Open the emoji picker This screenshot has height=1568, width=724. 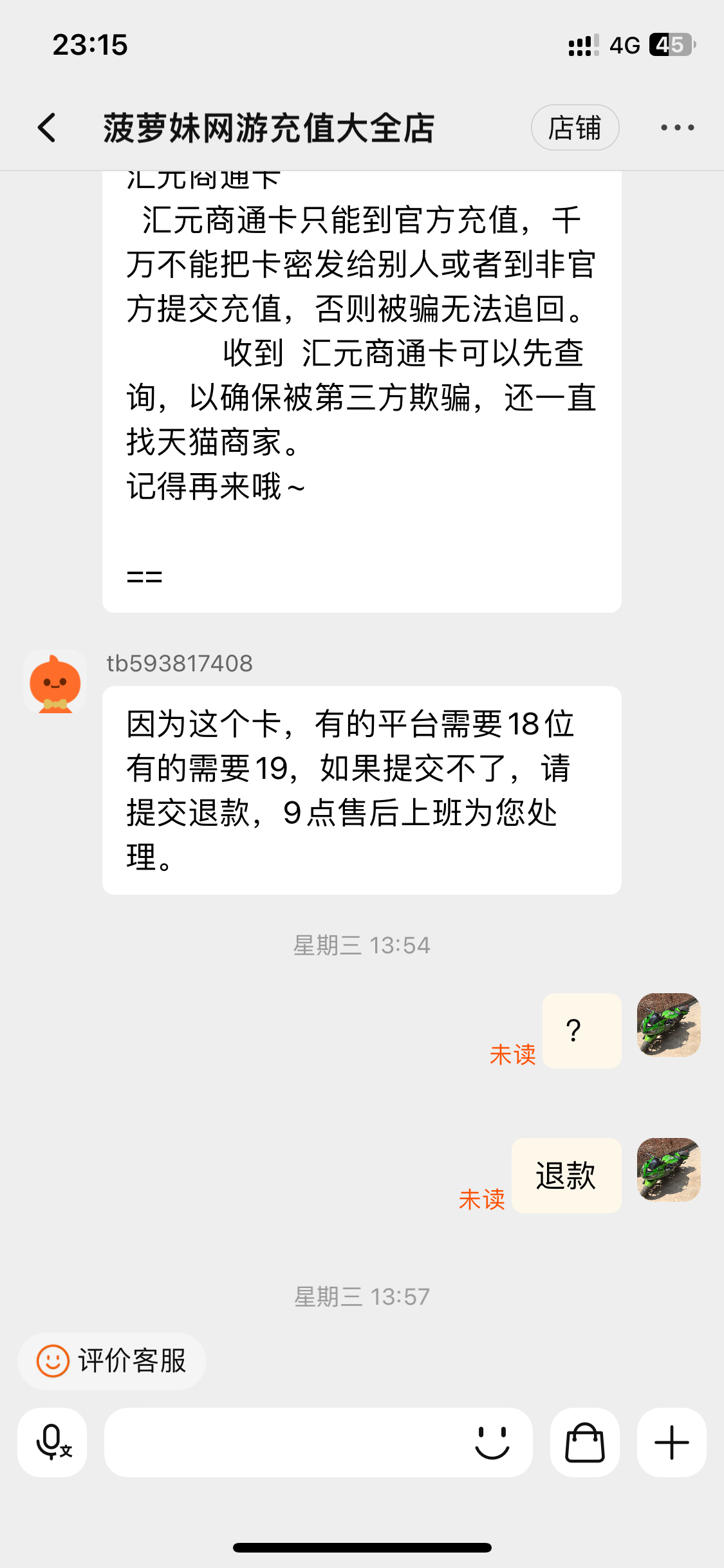tap(492, 1442)
